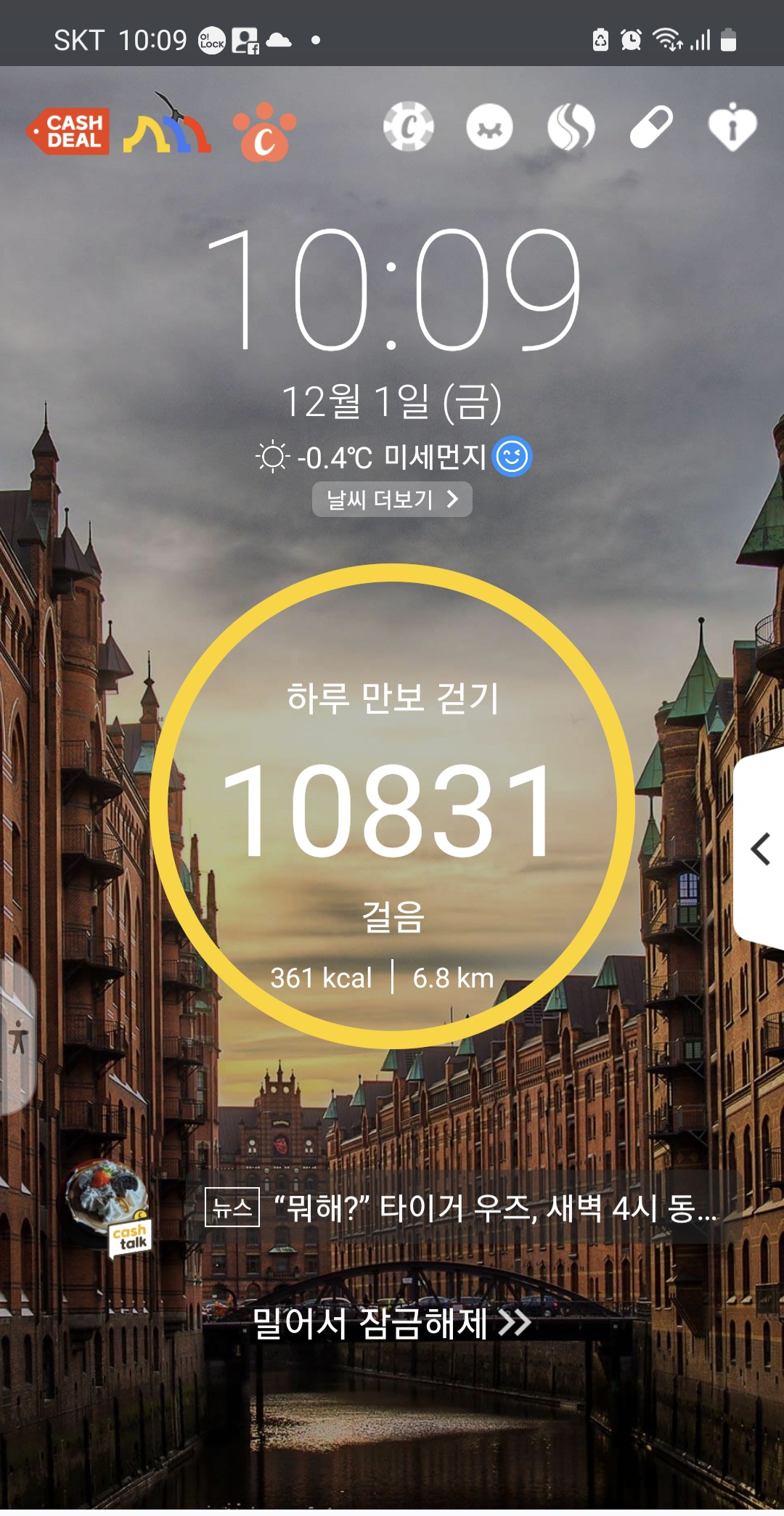The image size is (784, 1516).
Task: Open the heart info icon
Action: (x=732, y=128)
